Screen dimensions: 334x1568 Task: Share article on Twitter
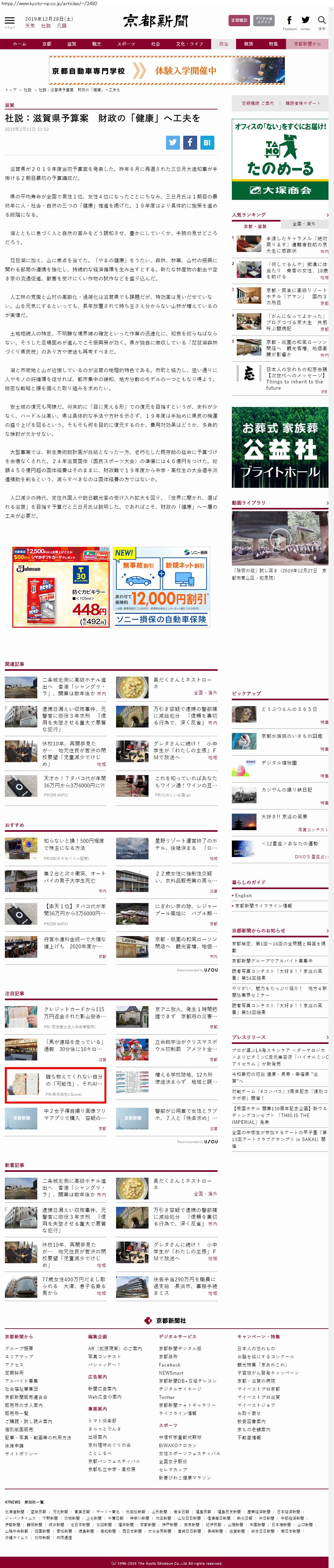(x=173, y=143)
